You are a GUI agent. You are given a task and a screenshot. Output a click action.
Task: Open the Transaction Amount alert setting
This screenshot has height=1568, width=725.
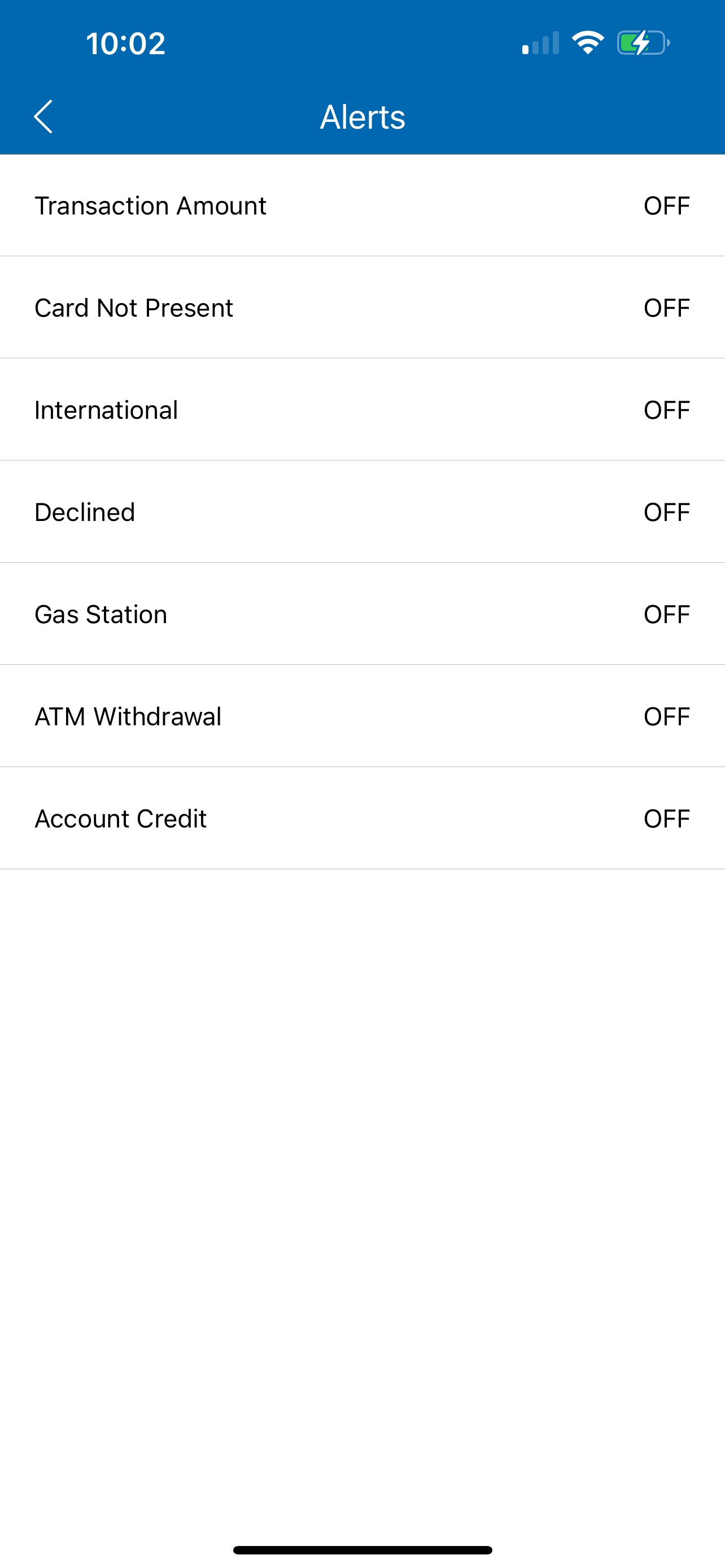[x=362, y=205]
